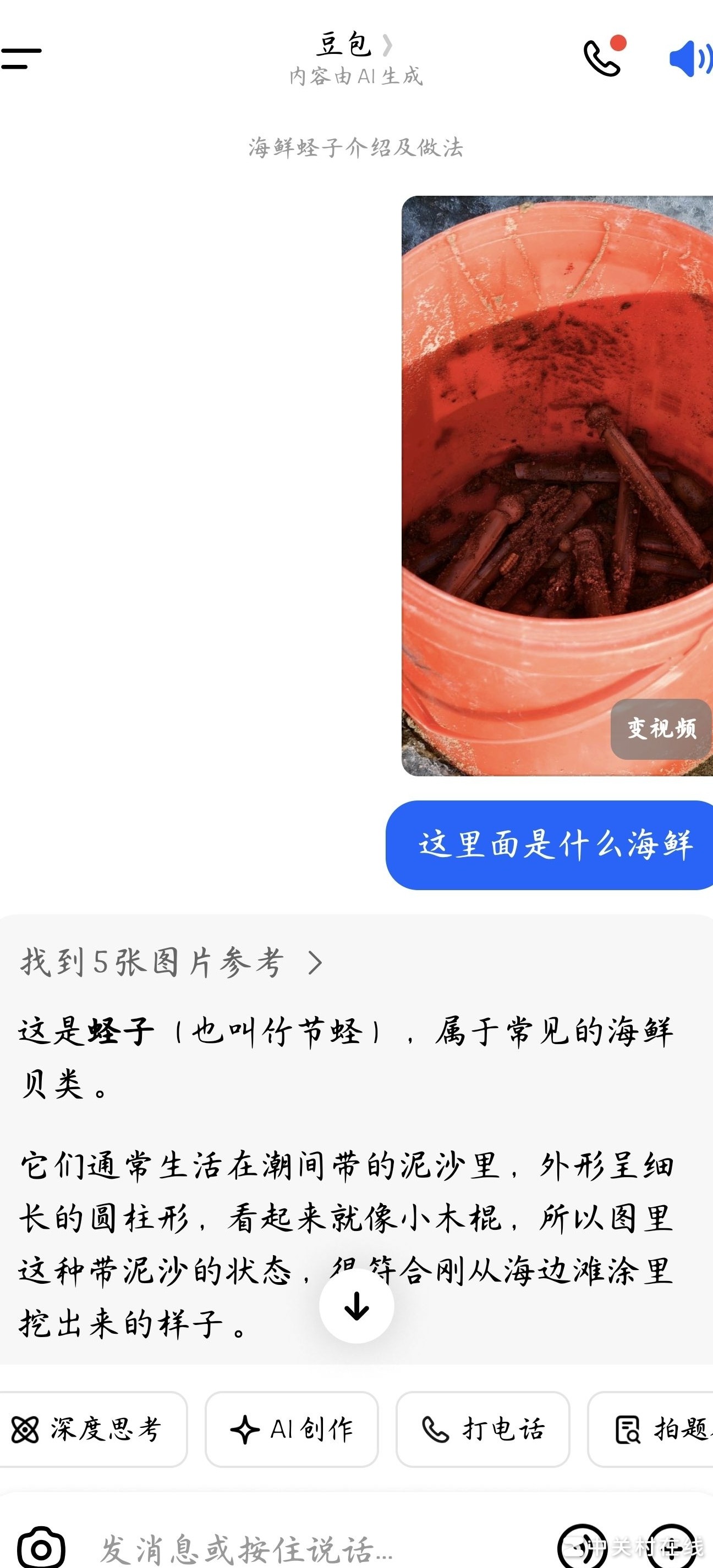Open the camera from the input bar
The width and height of the screenshot is (713, 1568).
pos(41,1548)
